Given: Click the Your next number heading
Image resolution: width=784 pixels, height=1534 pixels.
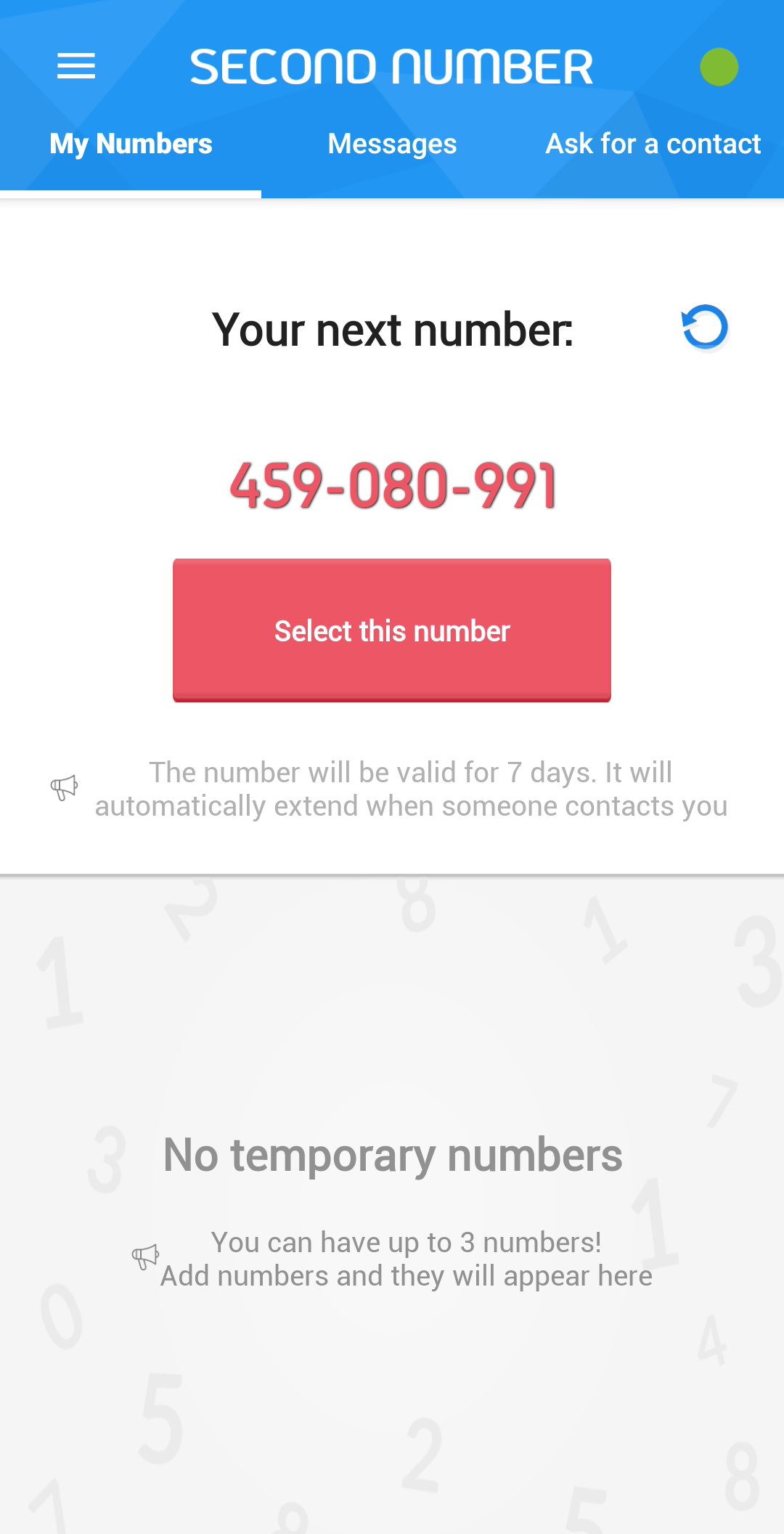Looking at the screenshot, I should (x=392, y=329).
